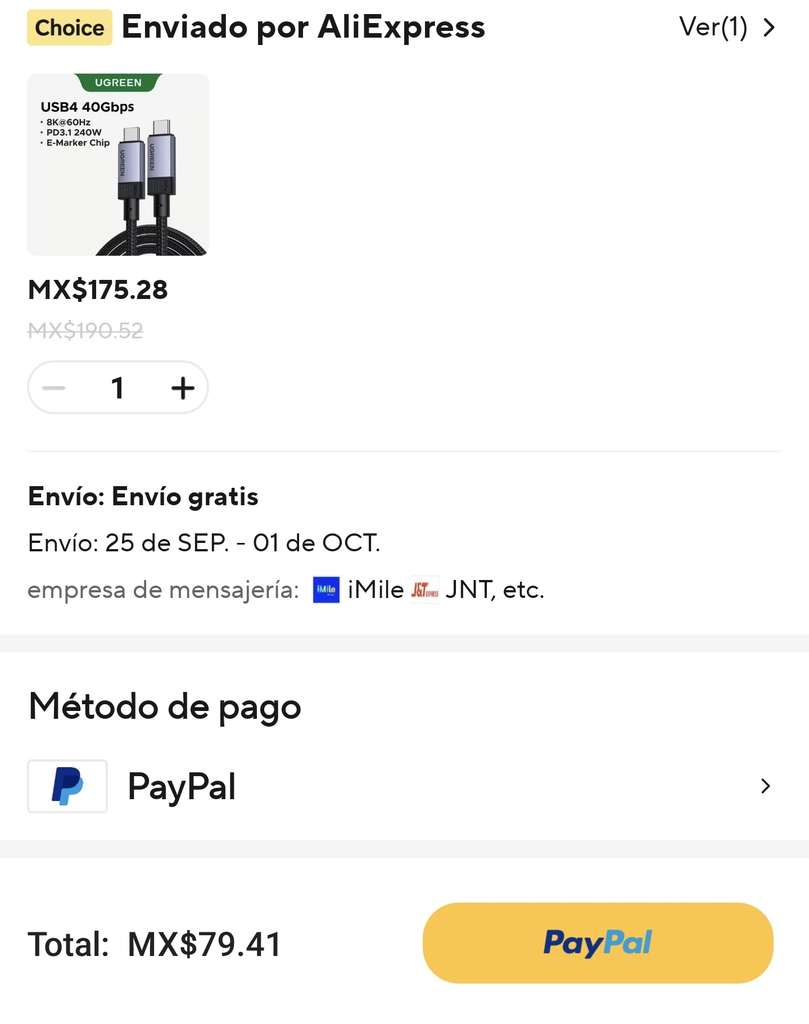
Task: Decrease quantity with the minus button
Action: pyautogui.click(x=54, y=388)
